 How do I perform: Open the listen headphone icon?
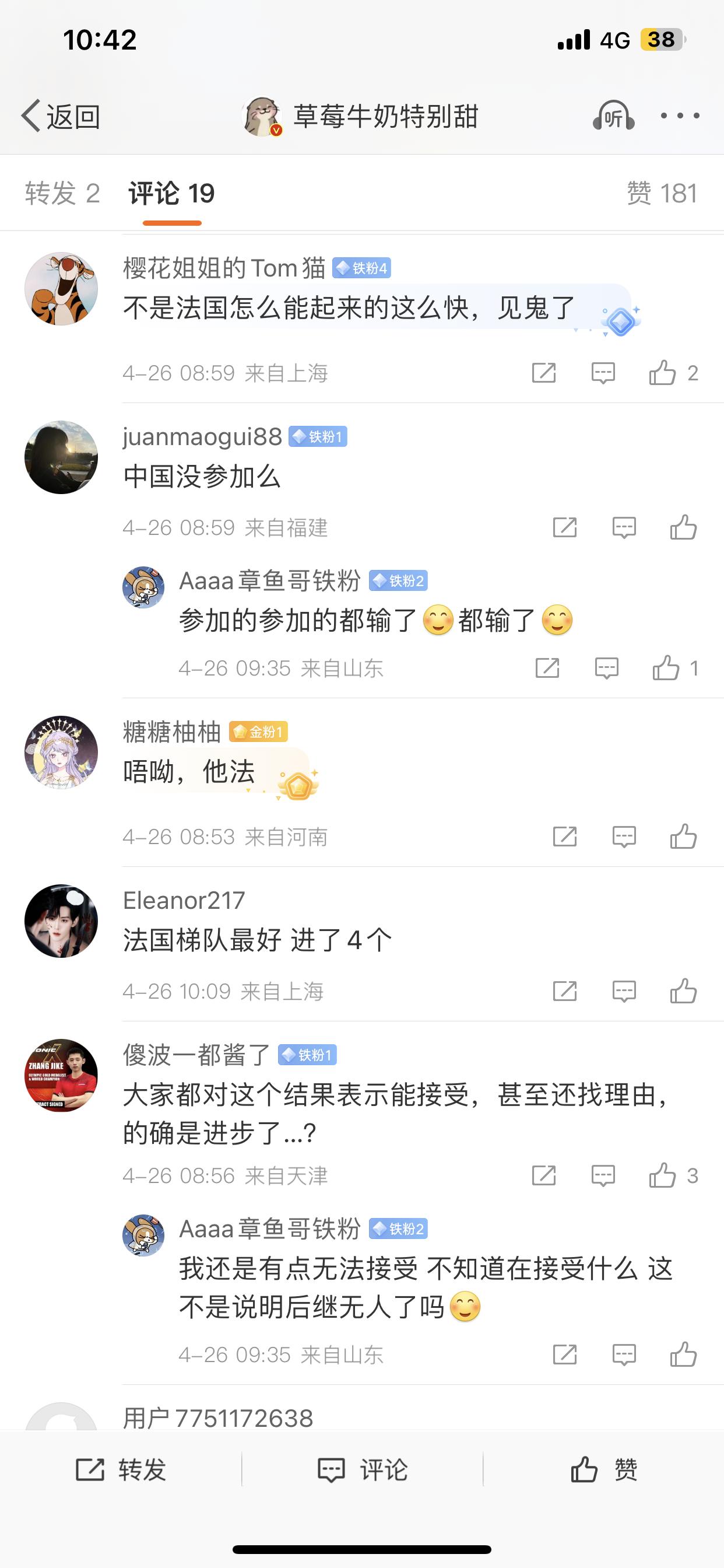tap(613, 116)
